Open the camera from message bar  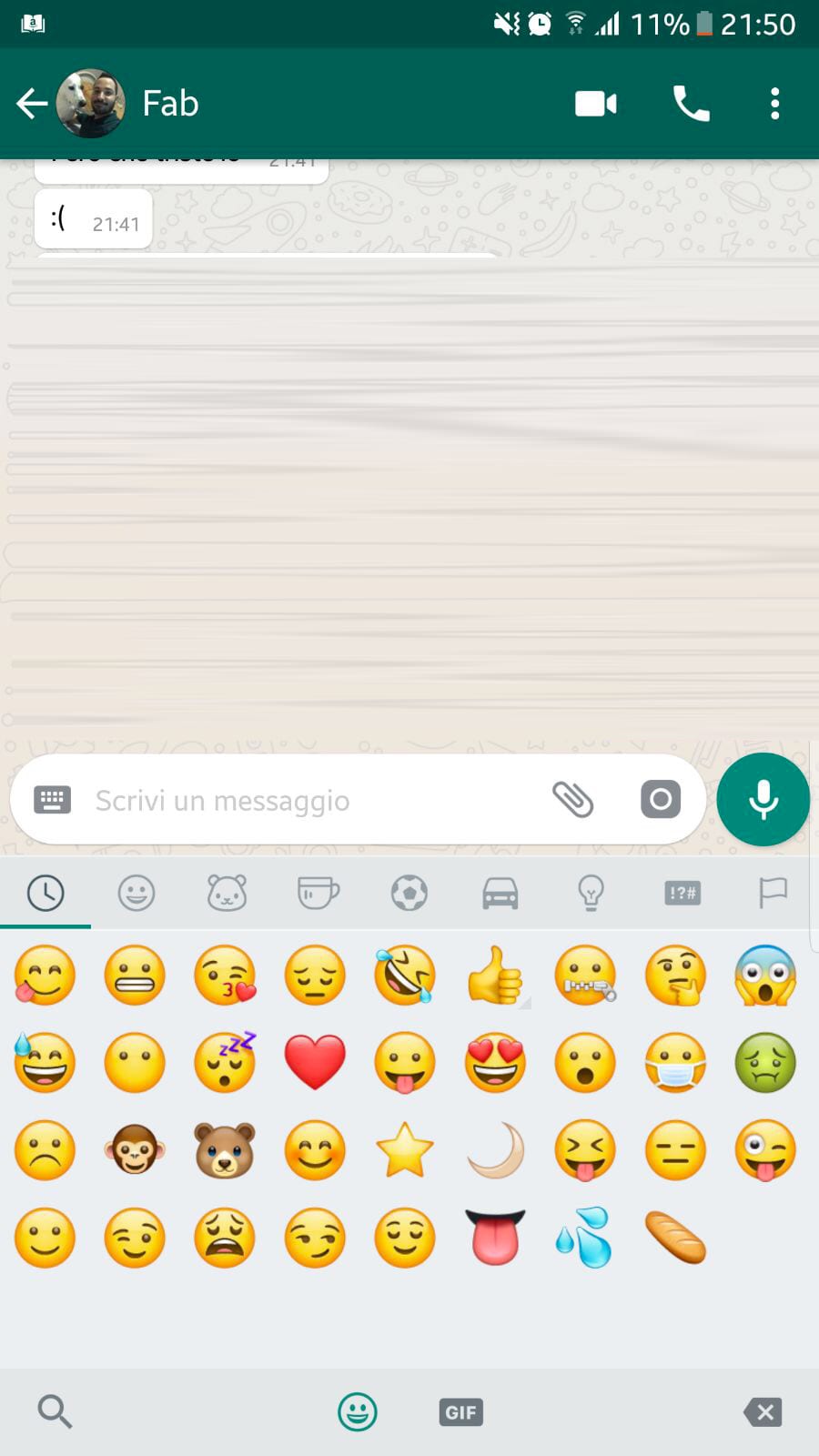(x=661, y=800)
